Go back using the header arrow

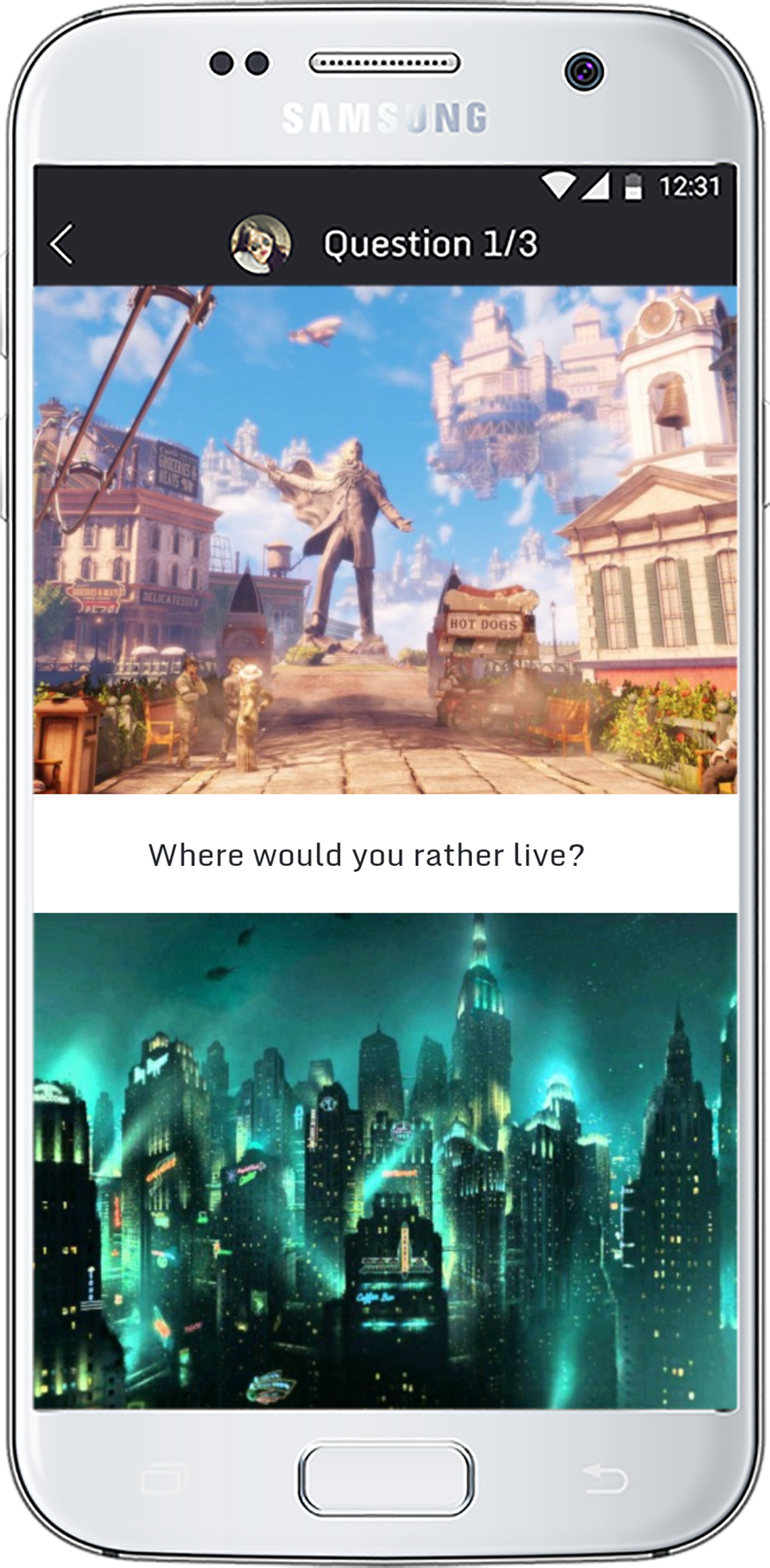62,244
